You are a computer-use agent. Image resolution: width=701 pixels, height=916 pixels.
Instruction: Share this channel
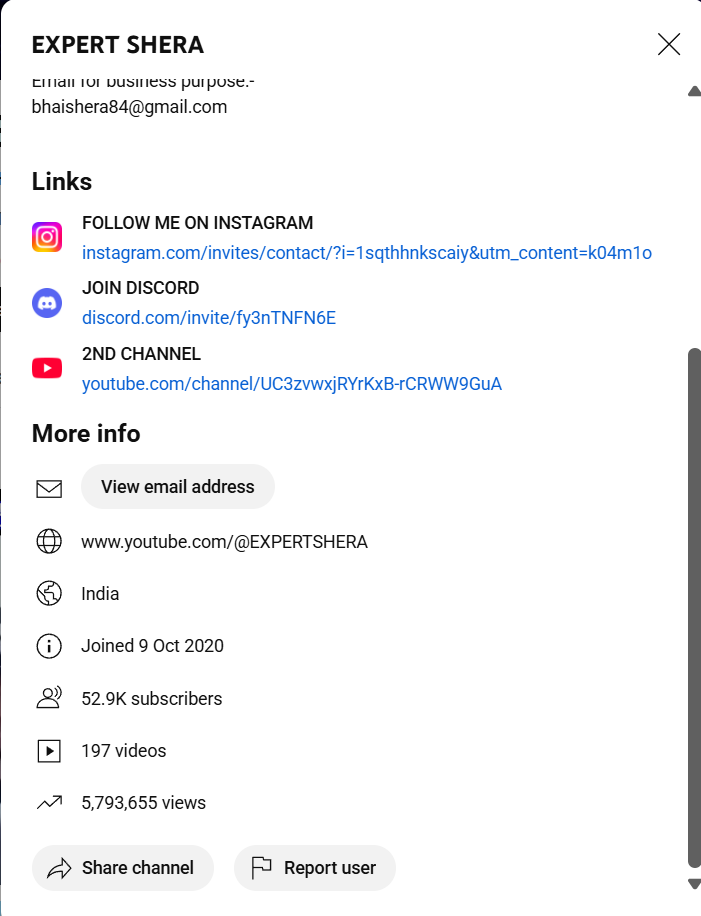(123, 868)
